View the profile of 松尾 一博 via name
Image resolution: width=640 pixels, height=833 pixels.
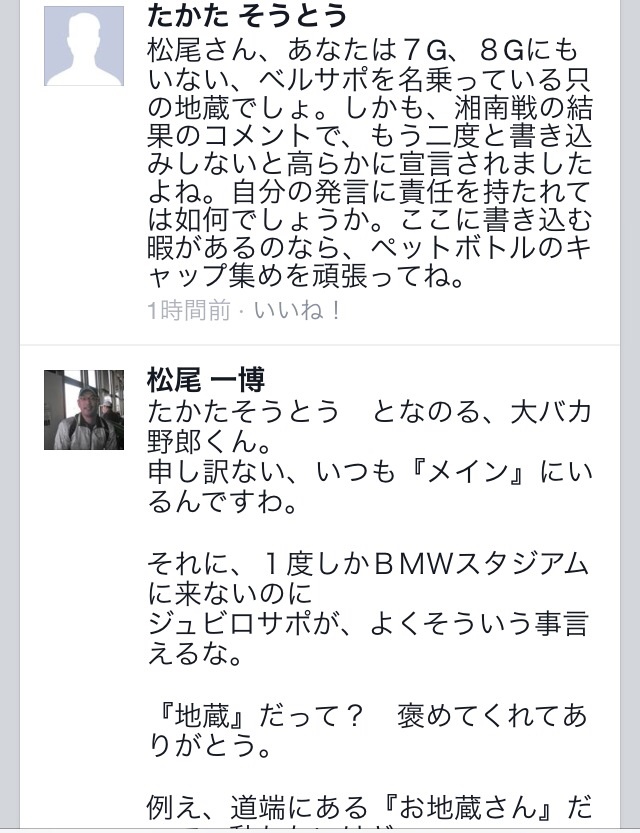pos(205,381)
